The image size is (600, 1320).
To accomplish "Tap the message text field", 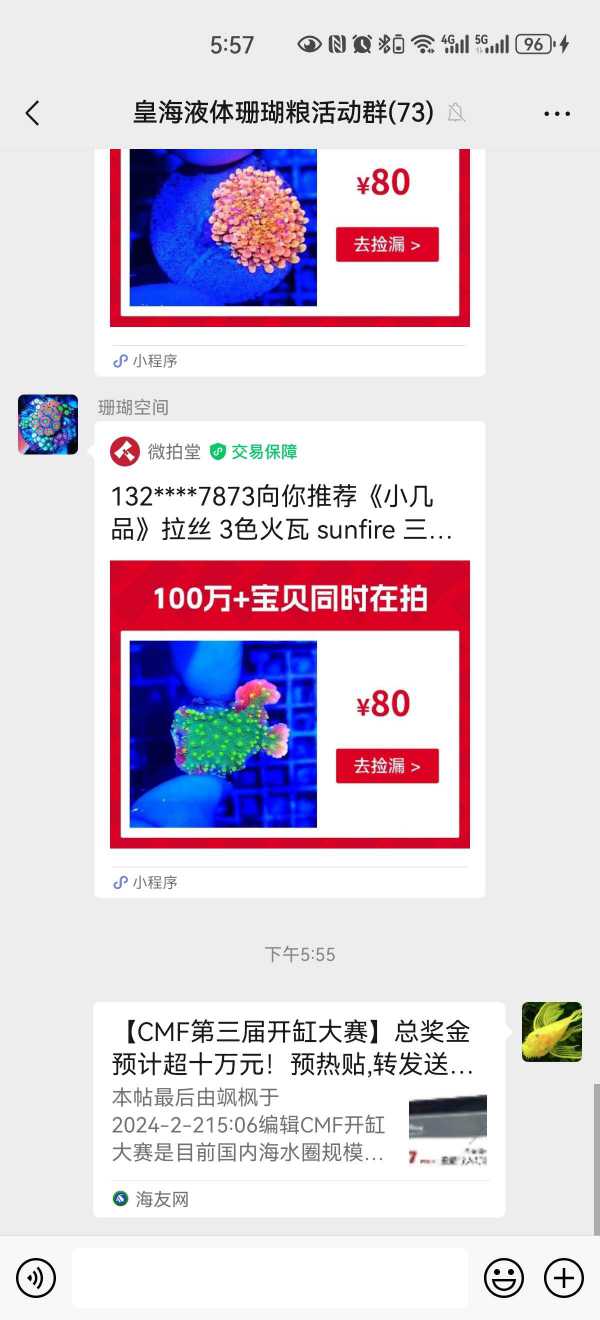I will (270, 1277).
